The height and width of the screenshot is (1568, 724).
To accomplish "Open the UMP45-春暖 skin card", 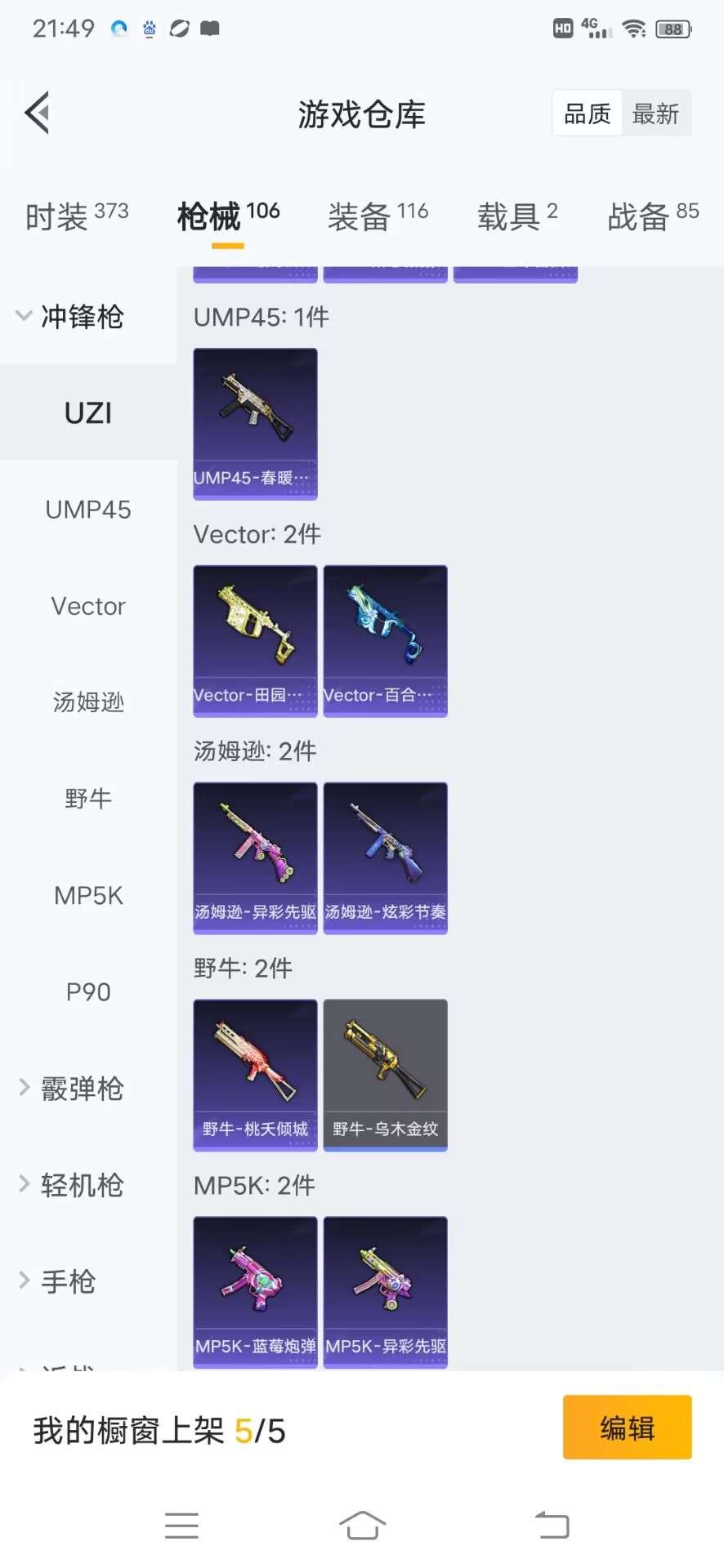I will (255, 424).
